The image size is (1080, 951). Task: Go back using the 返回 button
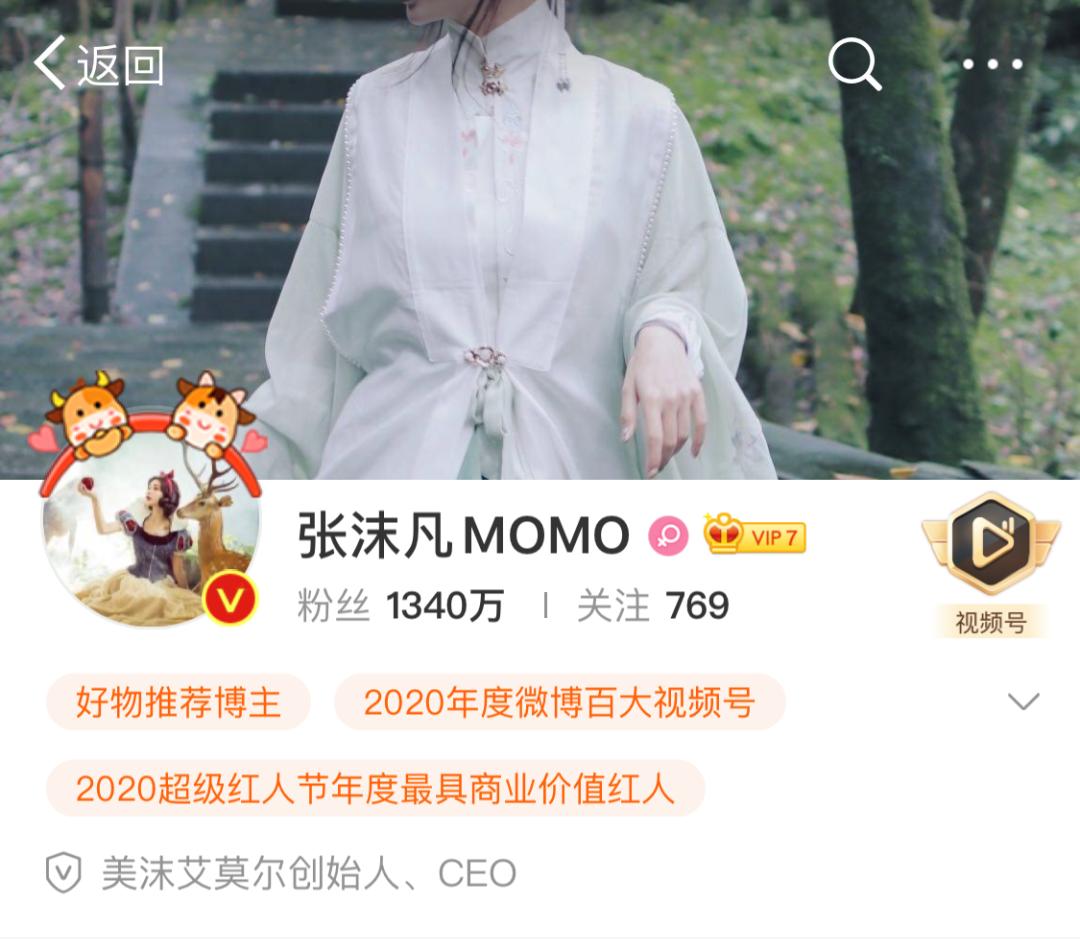click(x=98, y=65)
